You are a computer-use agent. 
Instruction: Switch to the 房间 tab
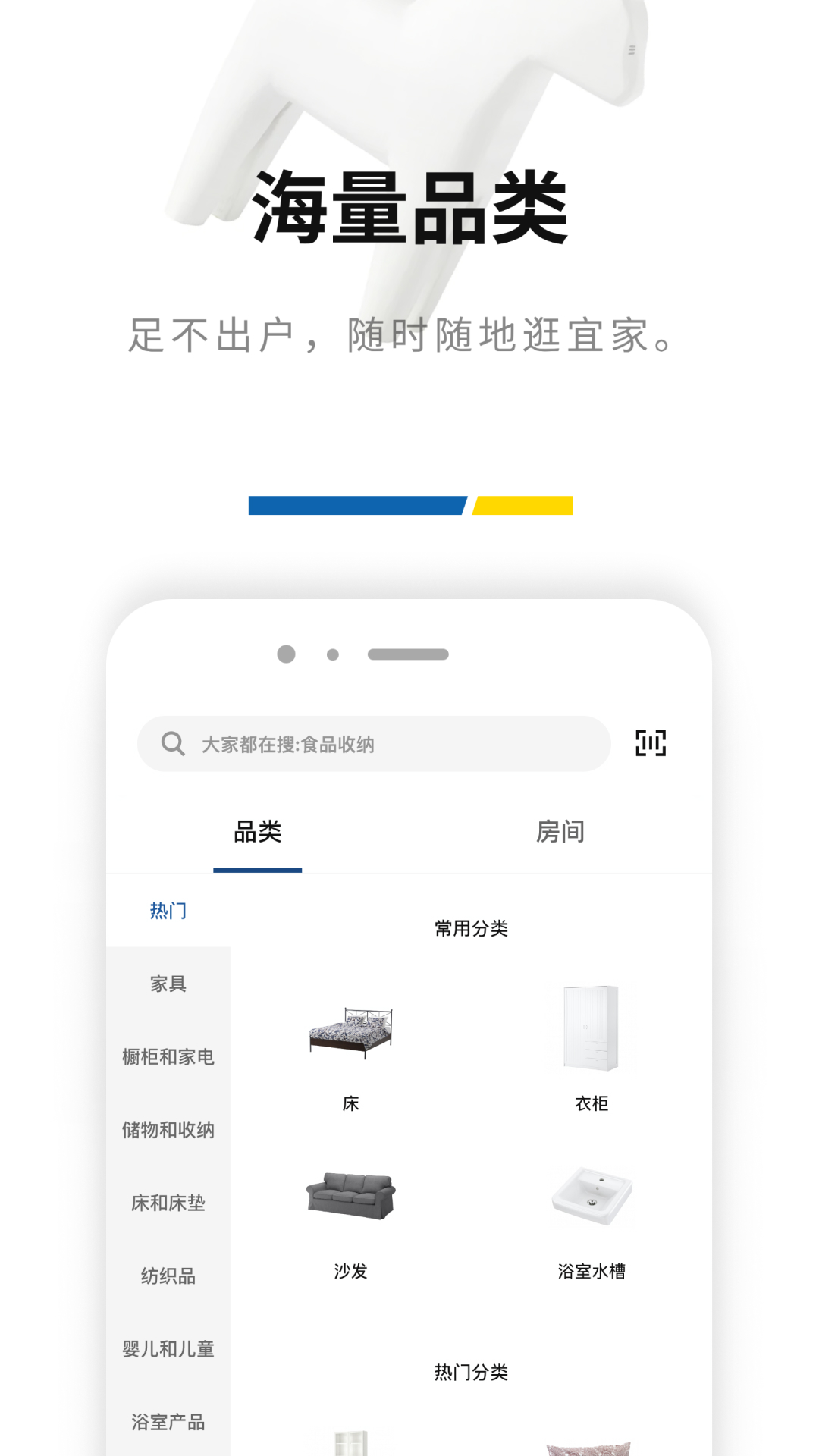tap(560, 831)
